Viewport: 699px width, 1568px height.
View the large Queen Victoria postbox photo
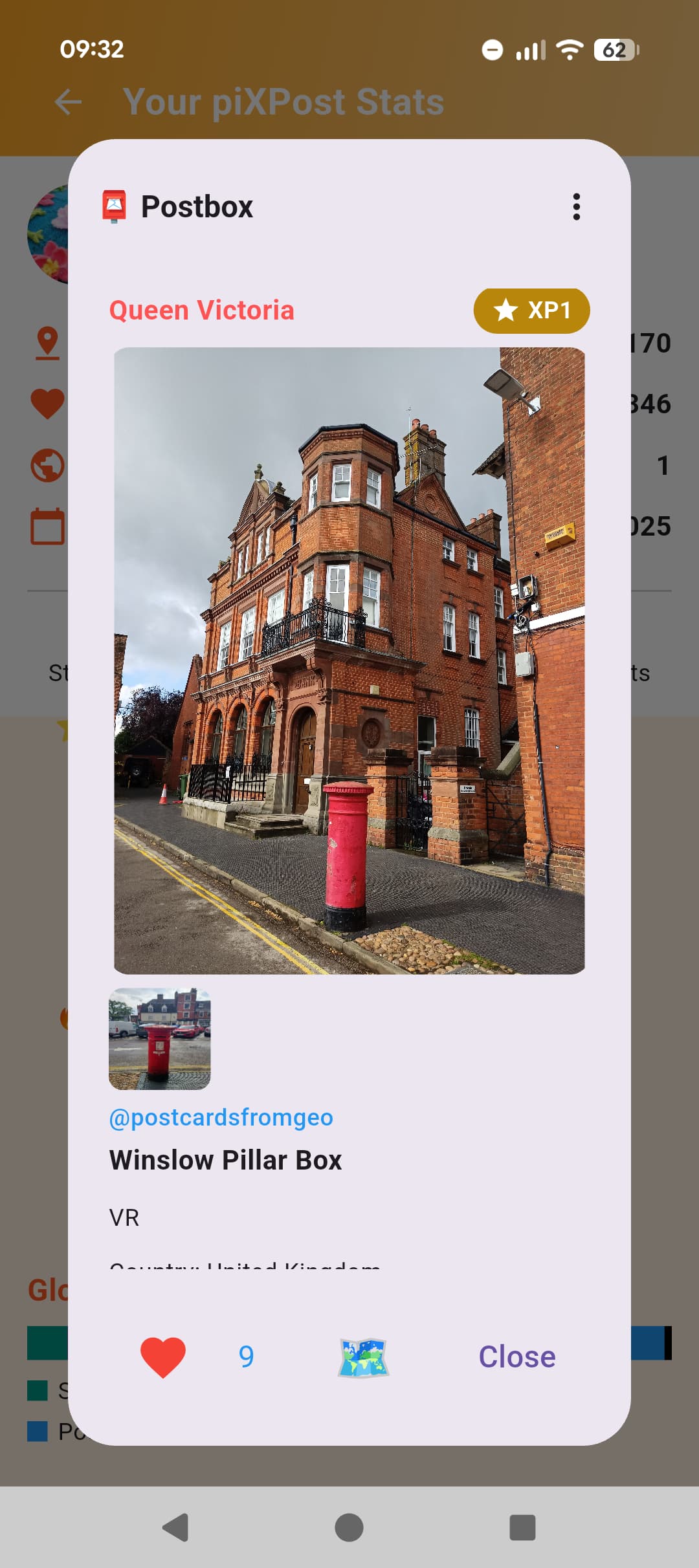pyautogui.click(x=349, y=660)
